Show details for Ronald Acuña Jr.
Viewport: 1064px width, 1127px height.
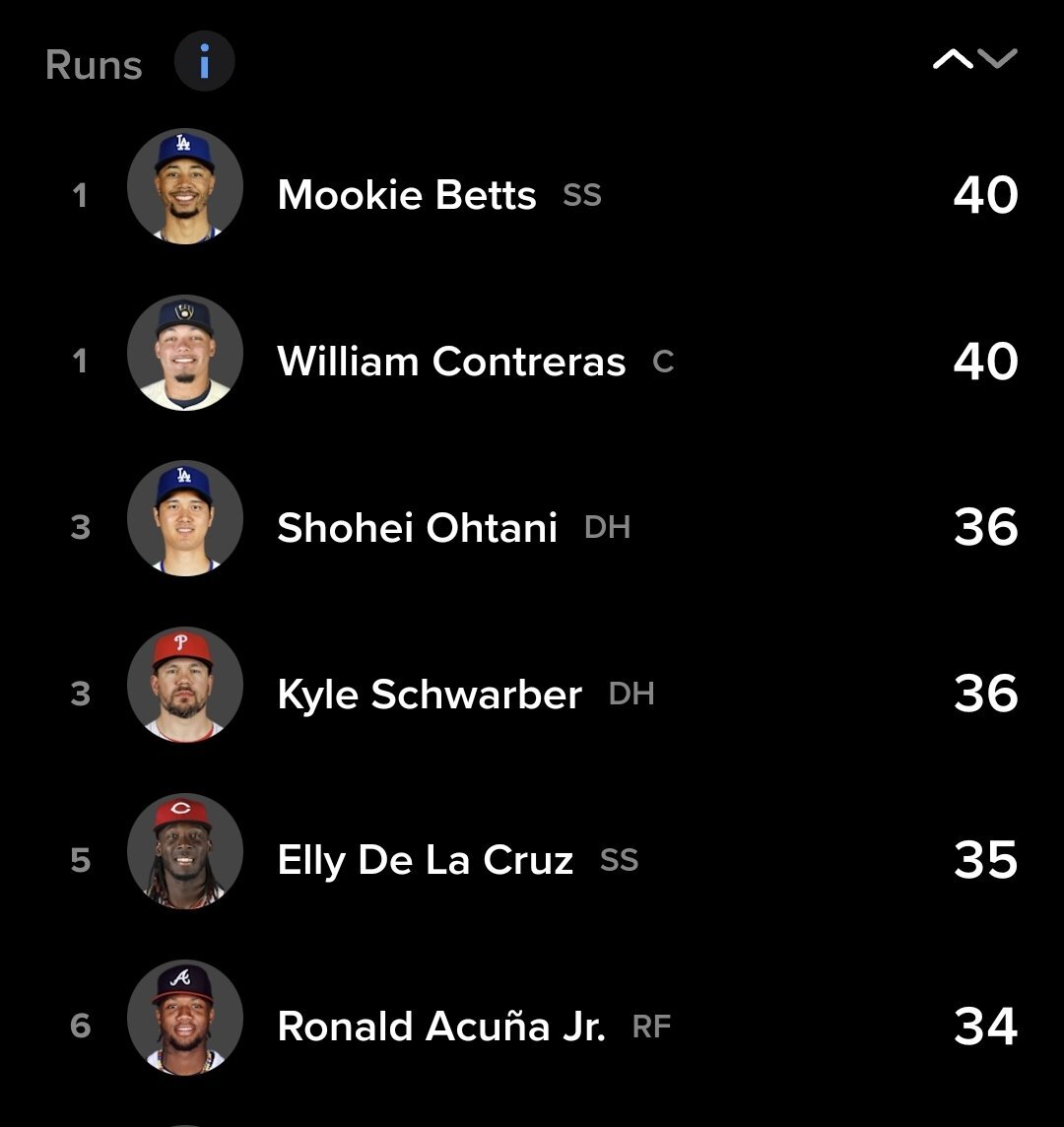(441, 1027)
